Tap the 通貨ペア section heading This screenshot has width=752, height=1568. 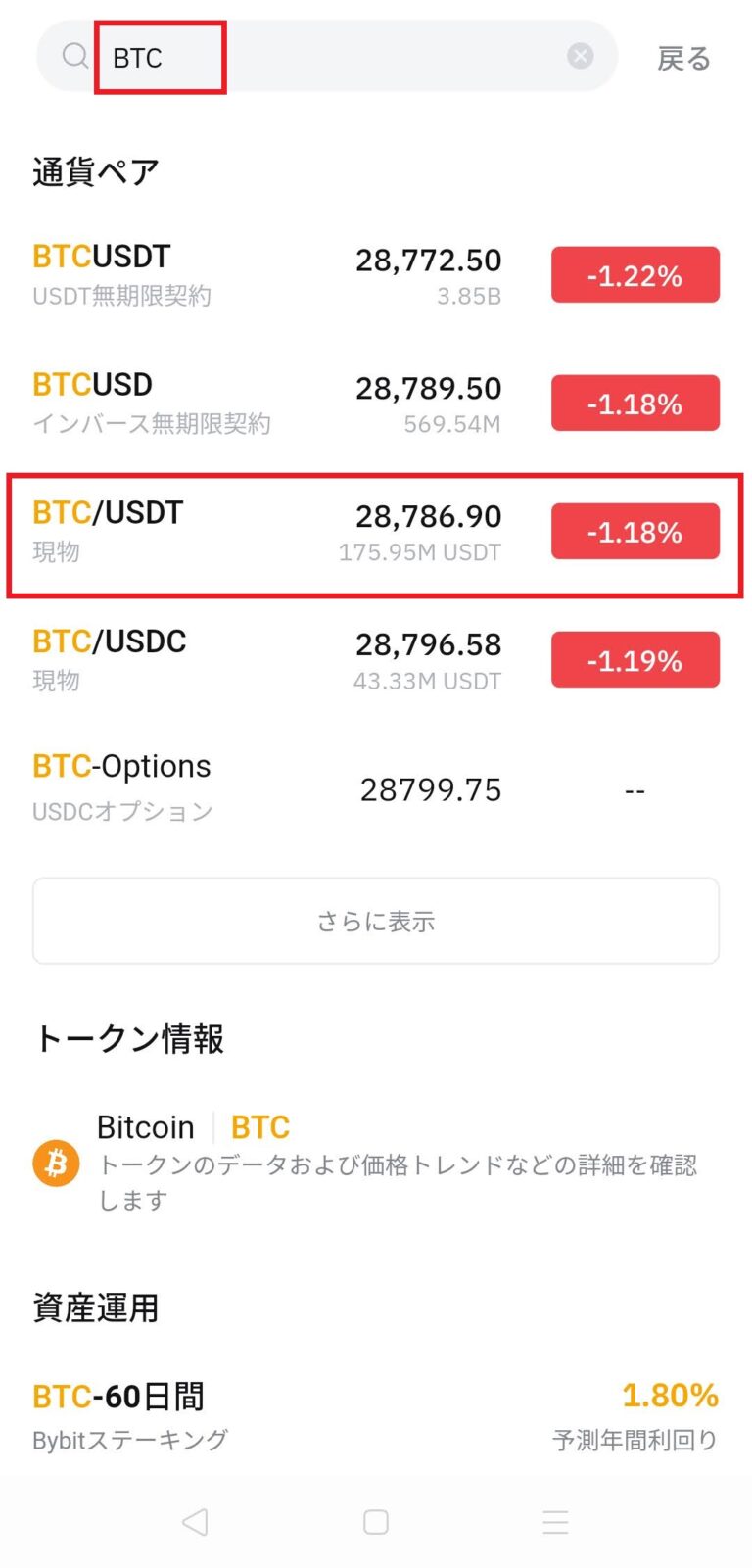[95, 170]
